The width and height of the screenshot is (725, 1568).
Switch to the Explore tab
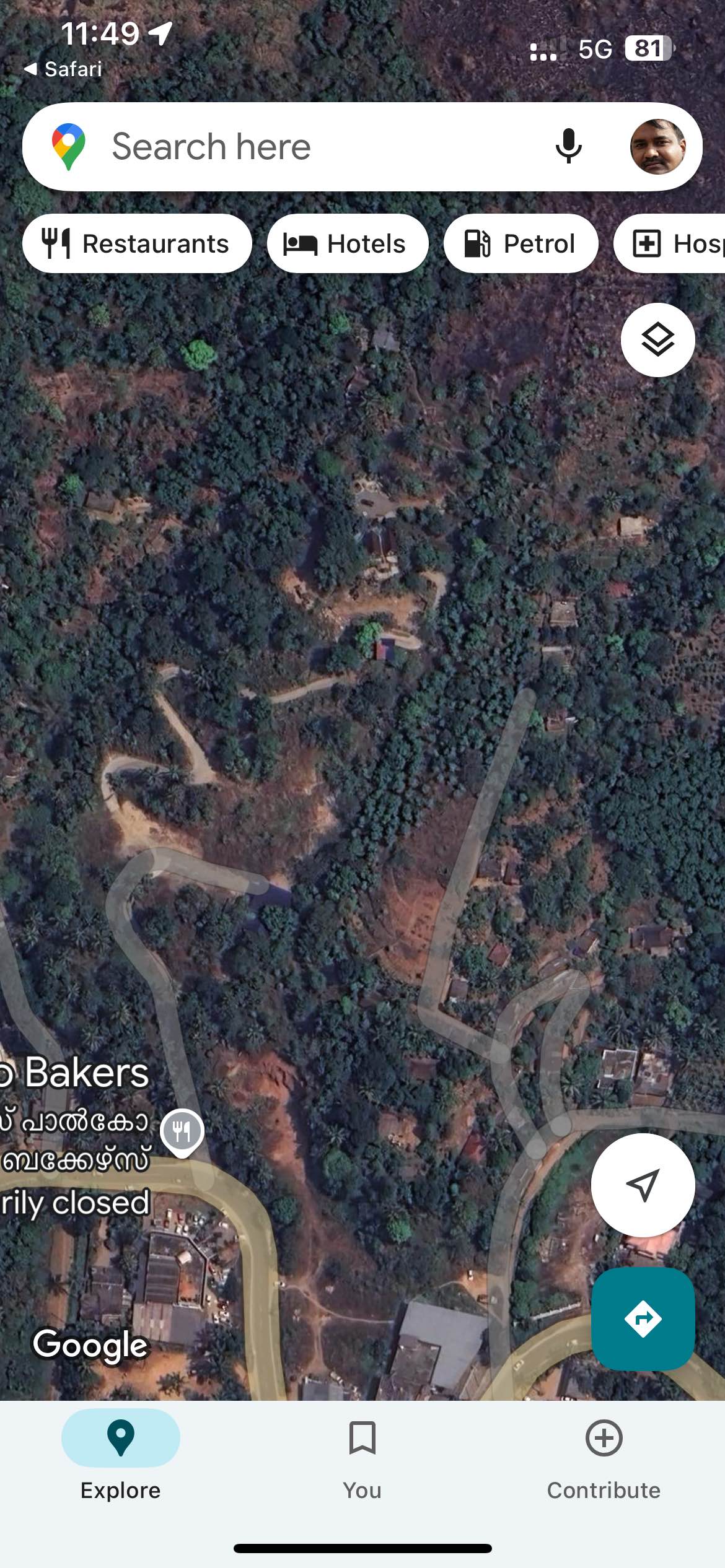pyautogui.click(x=121, y=1455)
